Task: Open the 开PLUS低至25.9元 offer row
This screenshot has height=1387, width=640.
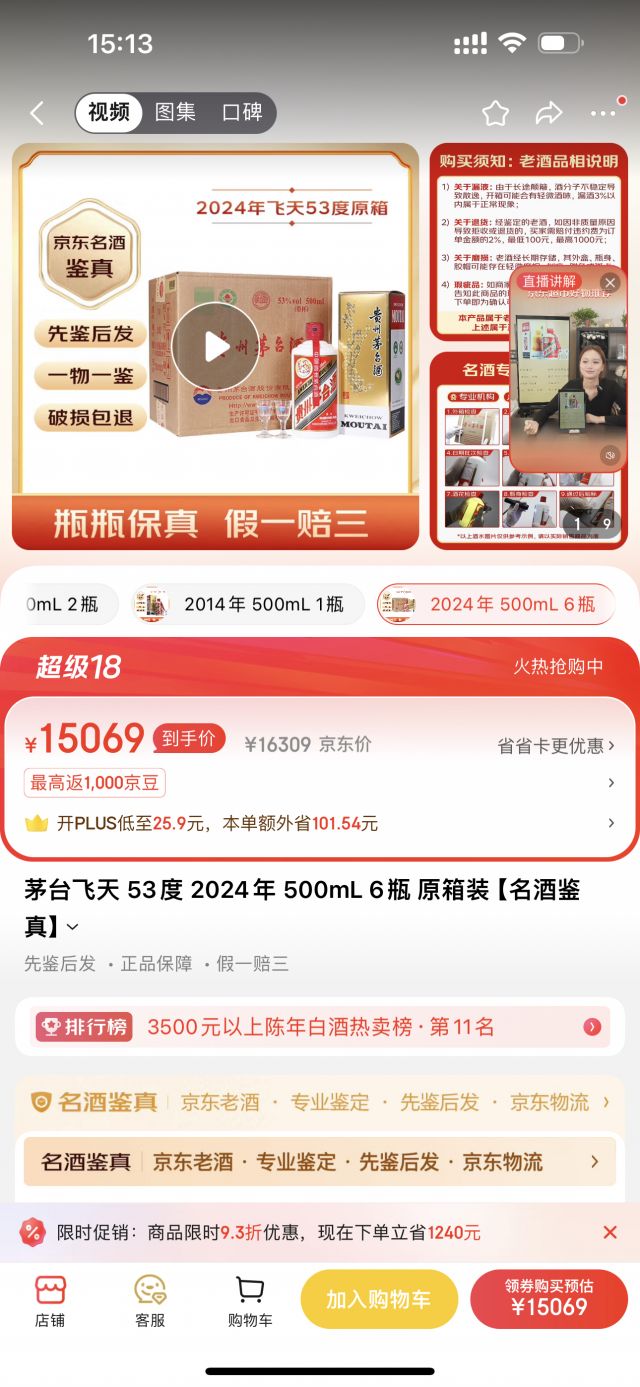Action: click(x=320, y=823)
